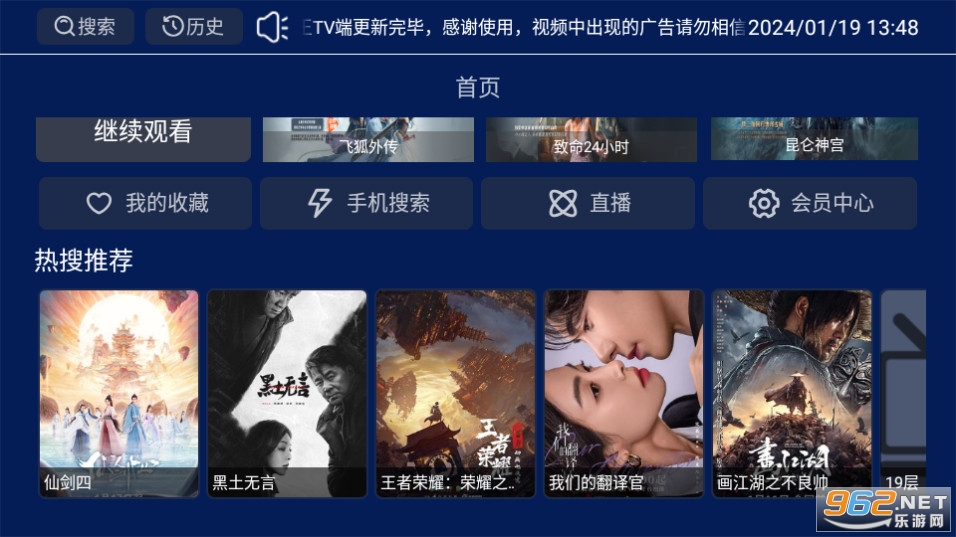Go to 我的收藏 favorites
The width and height of the screenshot is (956, 537).
[x=145, y=203]
